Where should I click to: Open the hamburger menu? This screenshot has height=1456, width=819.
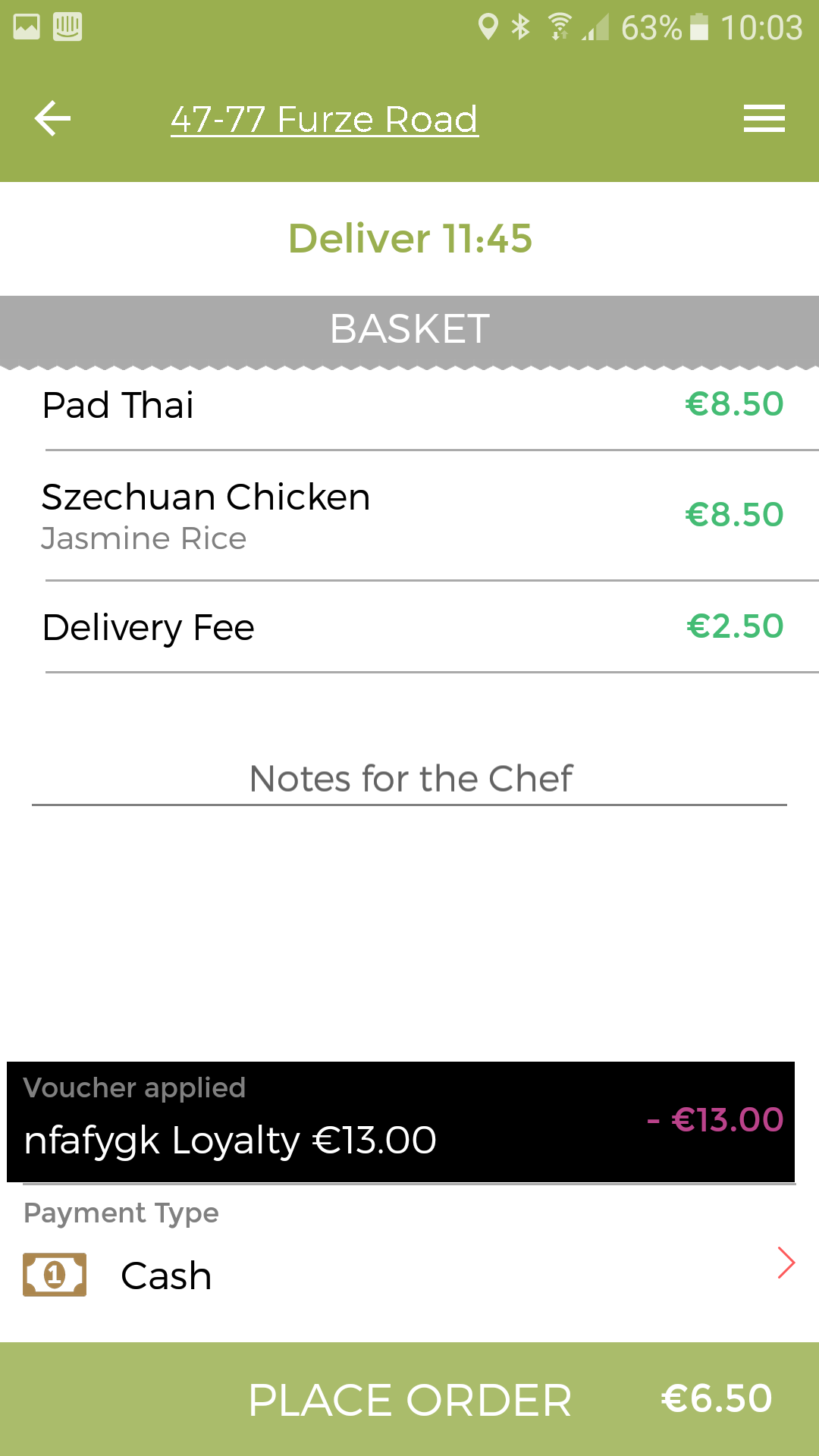[x=764, y=119]
